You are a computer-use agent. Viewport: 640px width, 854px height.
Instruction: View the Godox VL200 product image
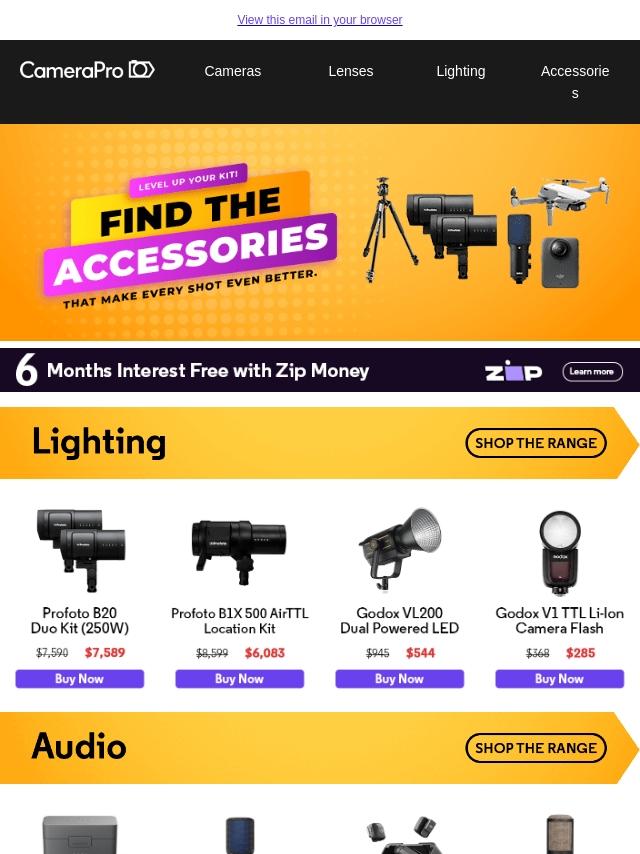[x=400, y=551]
